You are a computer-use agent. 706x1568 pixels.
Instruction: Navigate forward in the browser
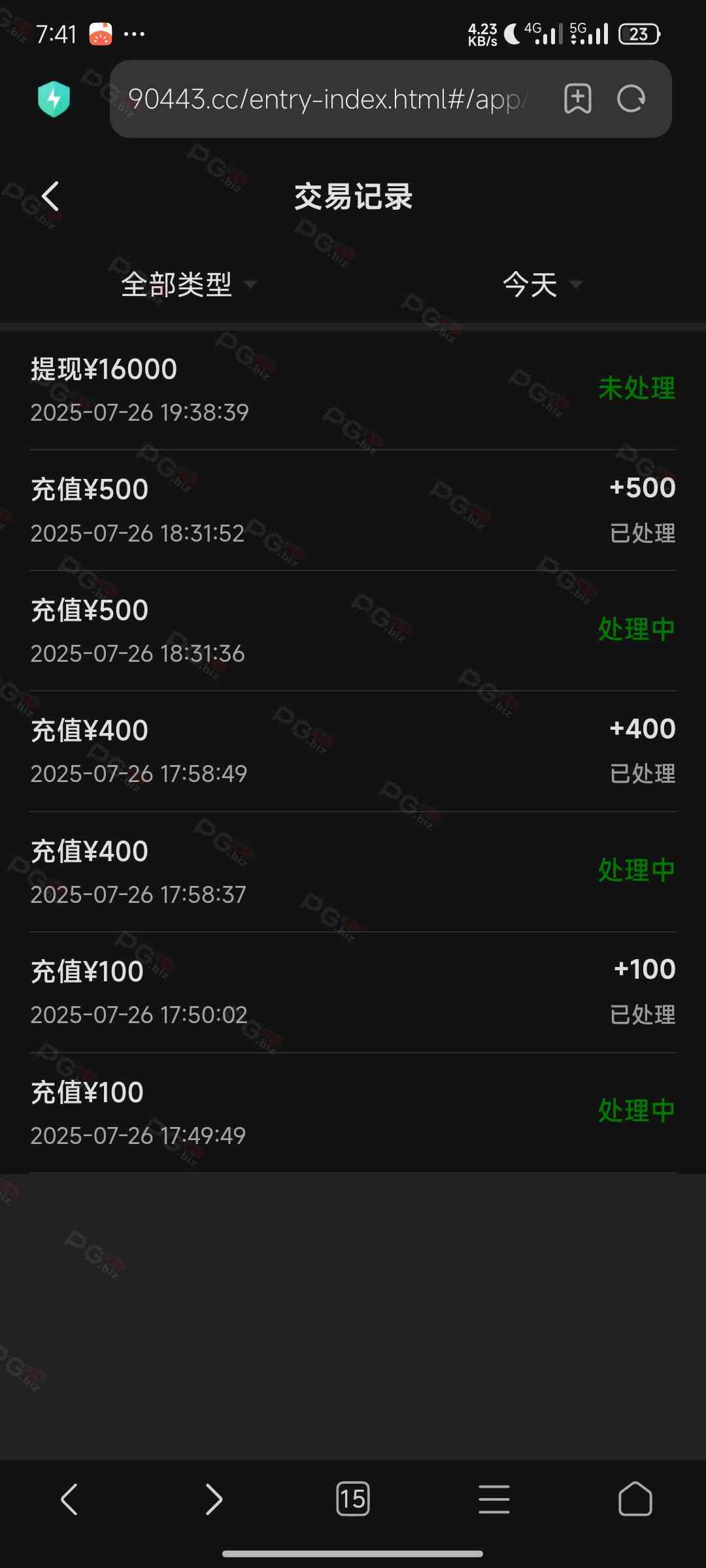pyautogui.click(x=214, y=1499)
